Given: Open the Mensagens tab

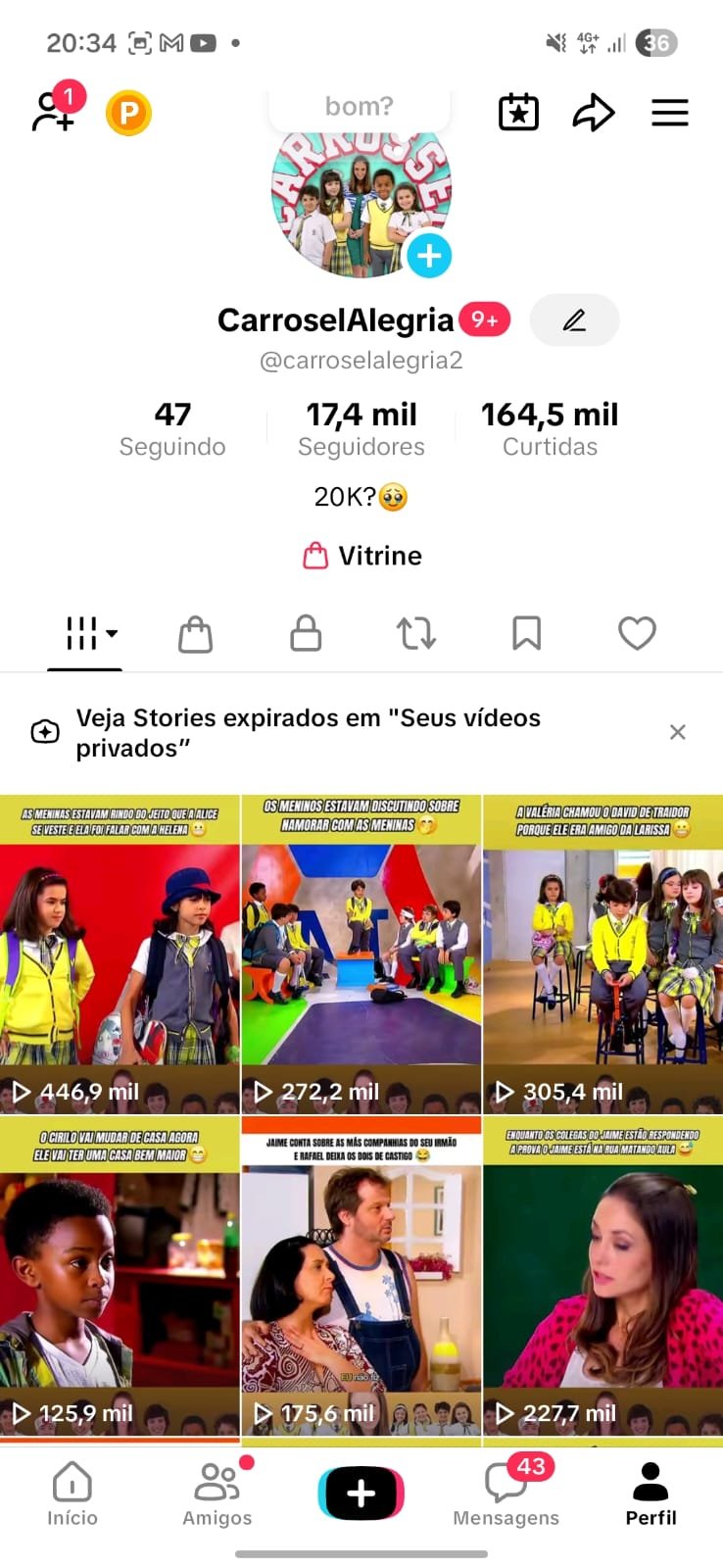Looking at the screenshot, I should pos(506,1494).
